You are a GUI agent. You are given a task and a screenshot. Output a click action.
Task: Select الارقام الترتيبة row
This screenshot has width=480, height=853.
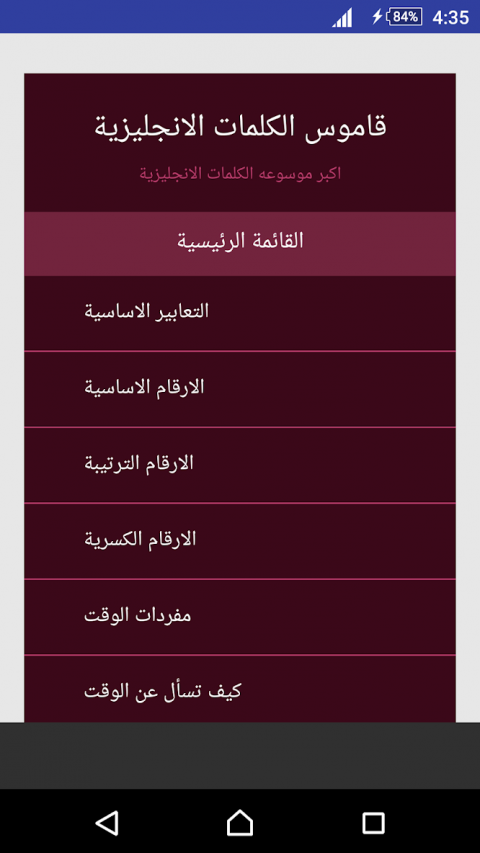point(239,465)
